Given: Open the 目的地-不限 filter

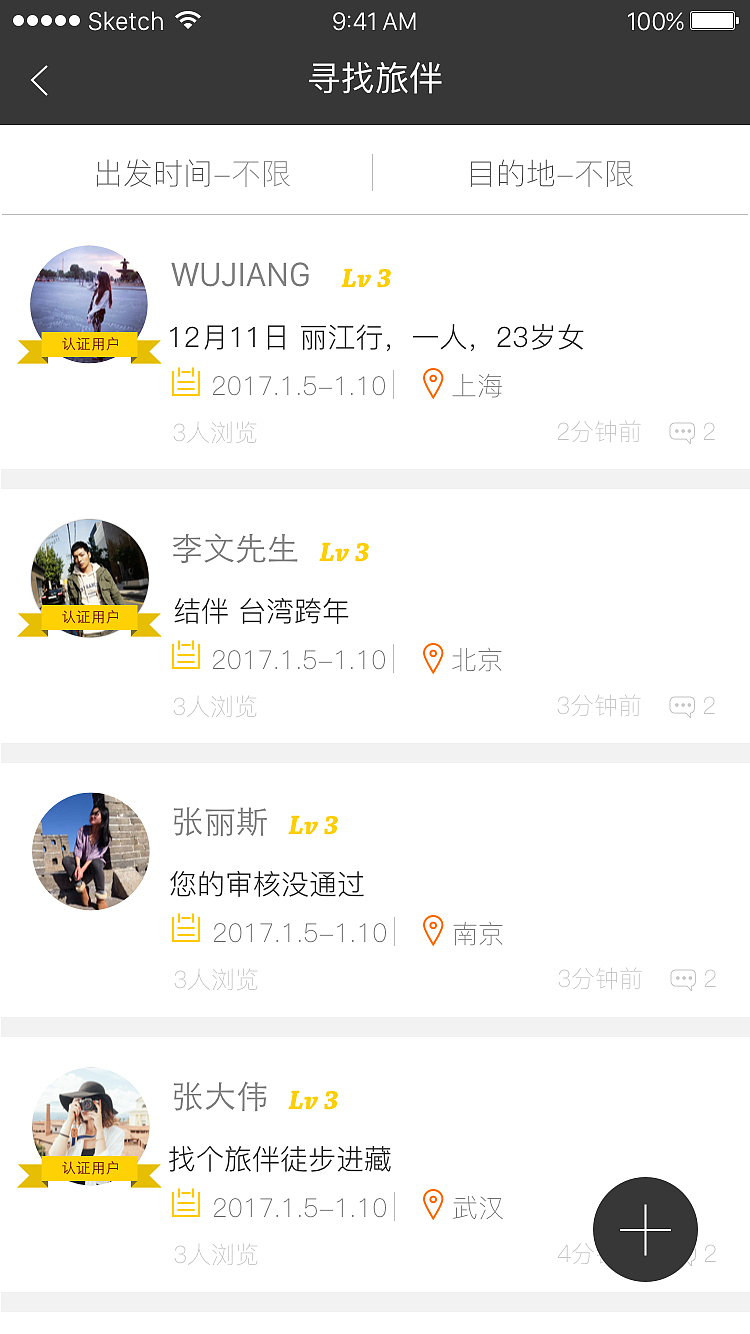Looking at the screenshot, I should [553, 172].
